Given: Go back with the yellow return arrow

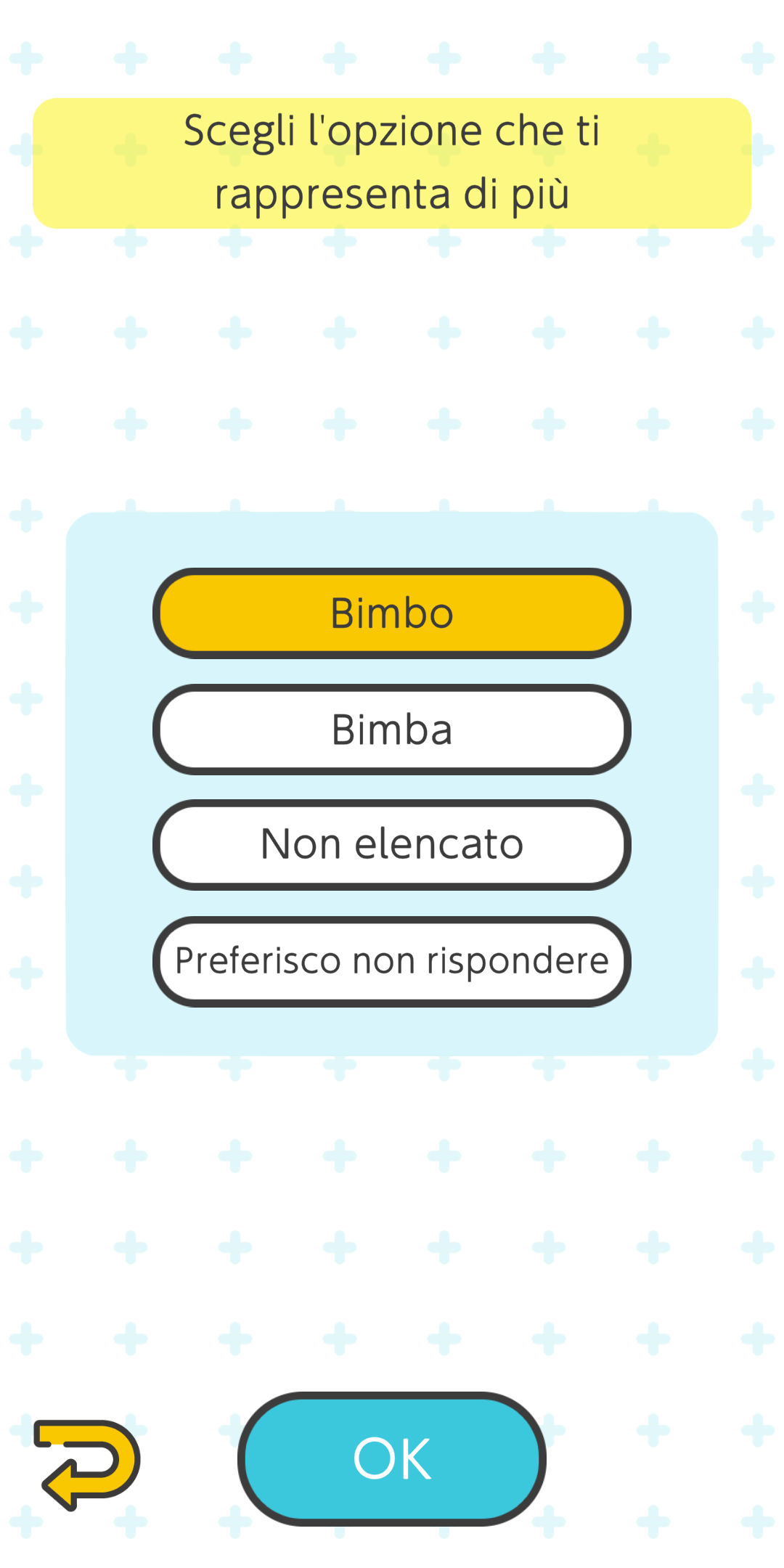Looking at the screenshot, I should coord(87,1464).
